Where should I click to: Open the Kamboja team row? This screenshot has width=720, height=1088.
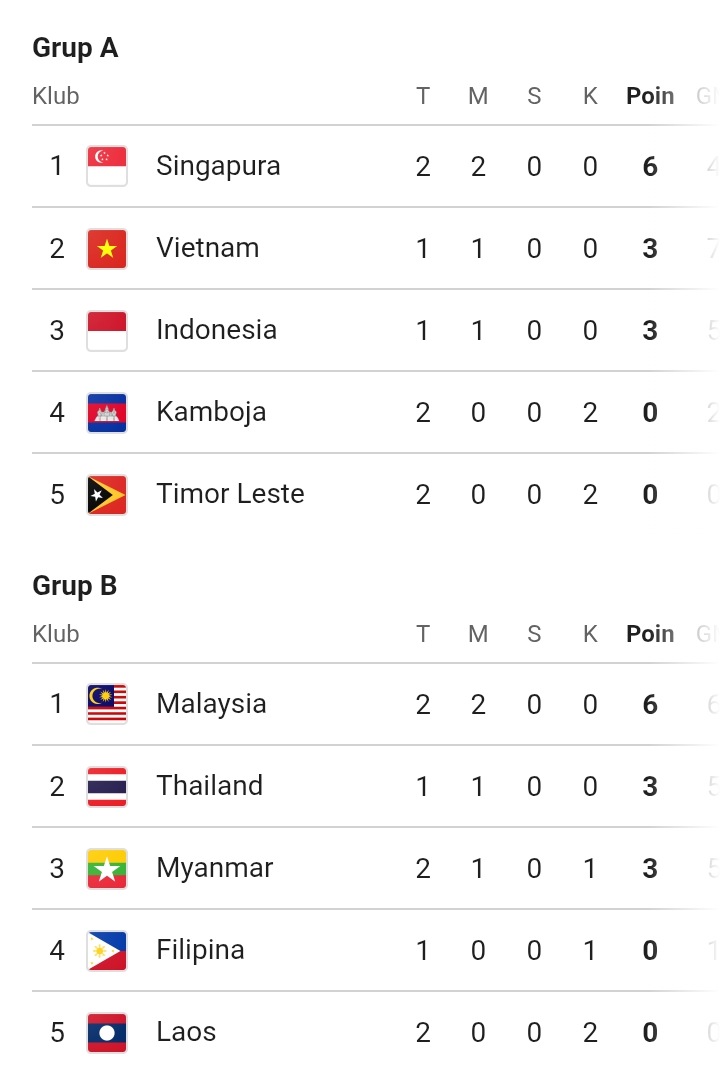[x=376, y=412]
